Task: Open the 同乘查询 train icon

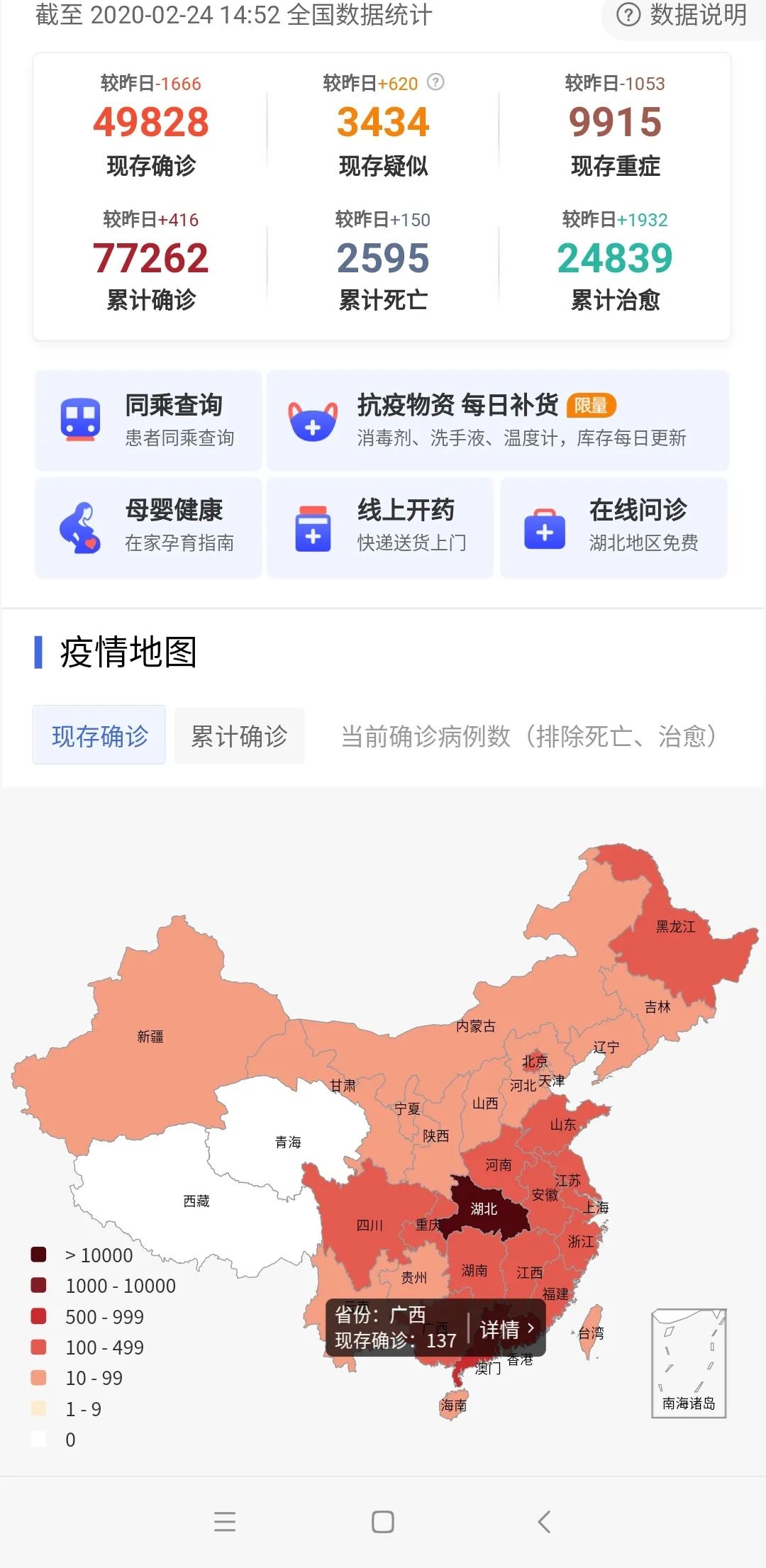Action: tap(80, 418)
